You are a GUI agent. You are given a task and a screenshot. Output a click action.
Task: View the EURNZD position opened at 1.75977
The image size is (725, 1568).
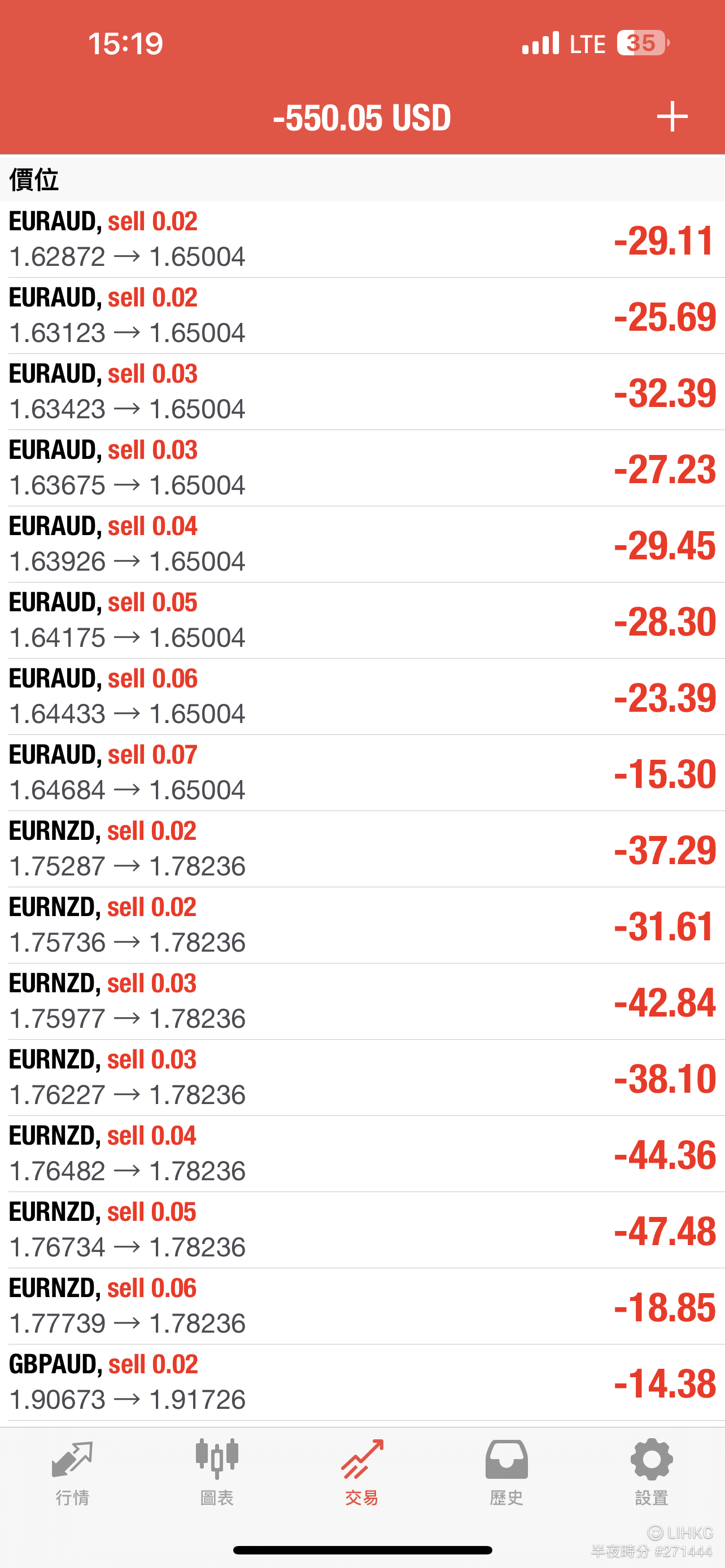pos(362,1001)
